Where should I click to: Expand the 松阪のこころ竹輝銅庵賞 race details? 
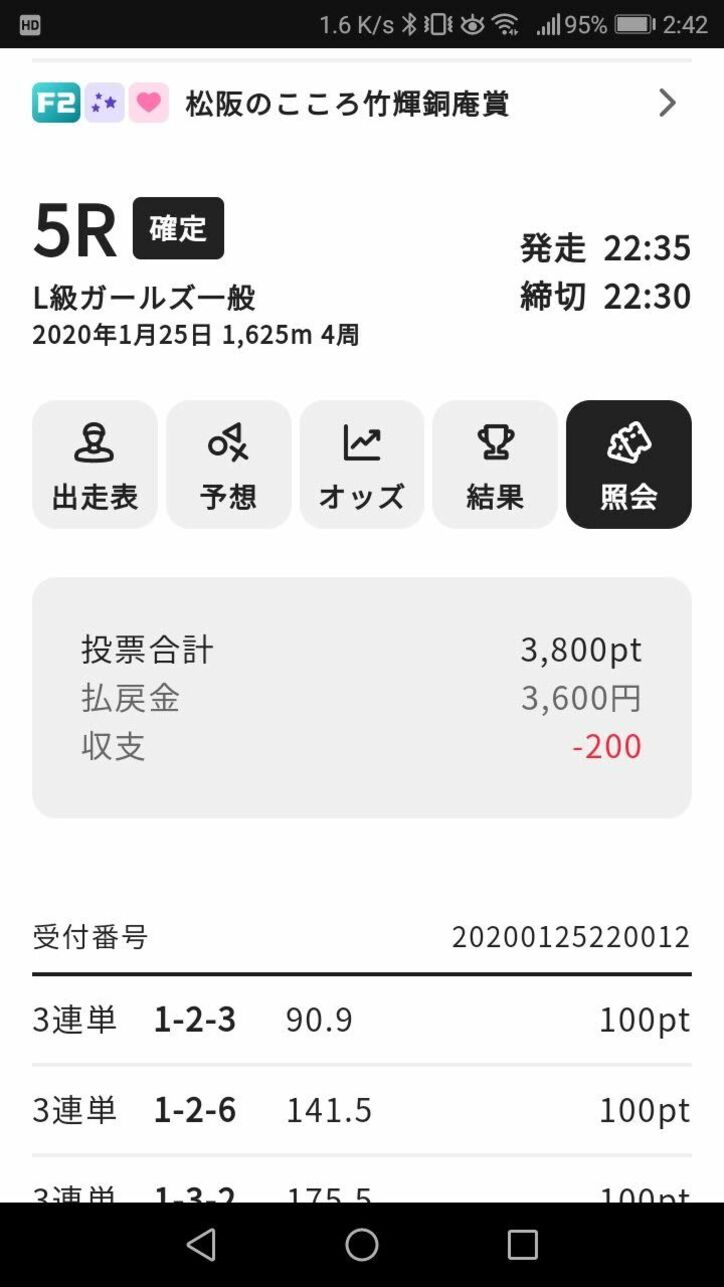tap(349, 102)
